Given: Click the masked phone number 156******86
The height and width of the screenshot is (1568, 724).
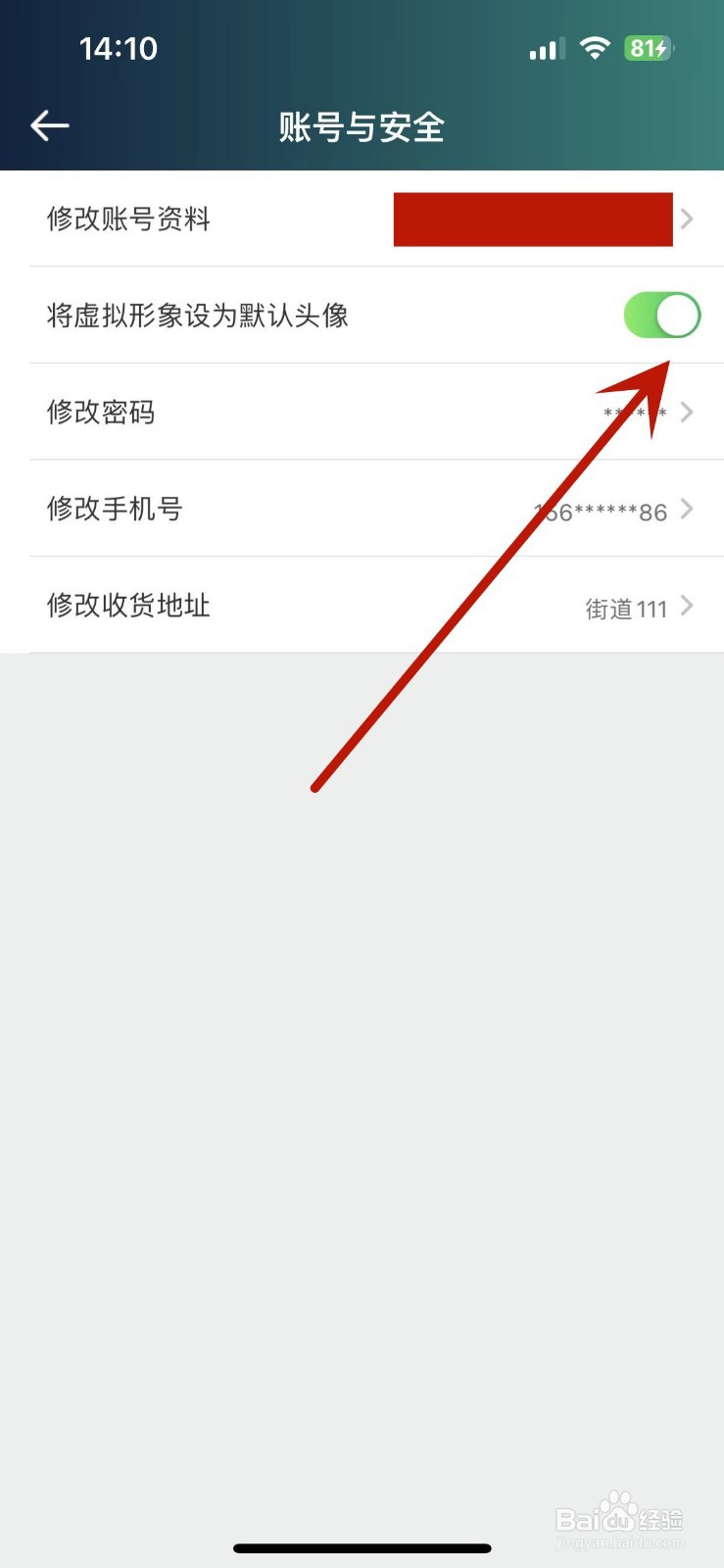Looking at the screenshot, I should [600, 511].
